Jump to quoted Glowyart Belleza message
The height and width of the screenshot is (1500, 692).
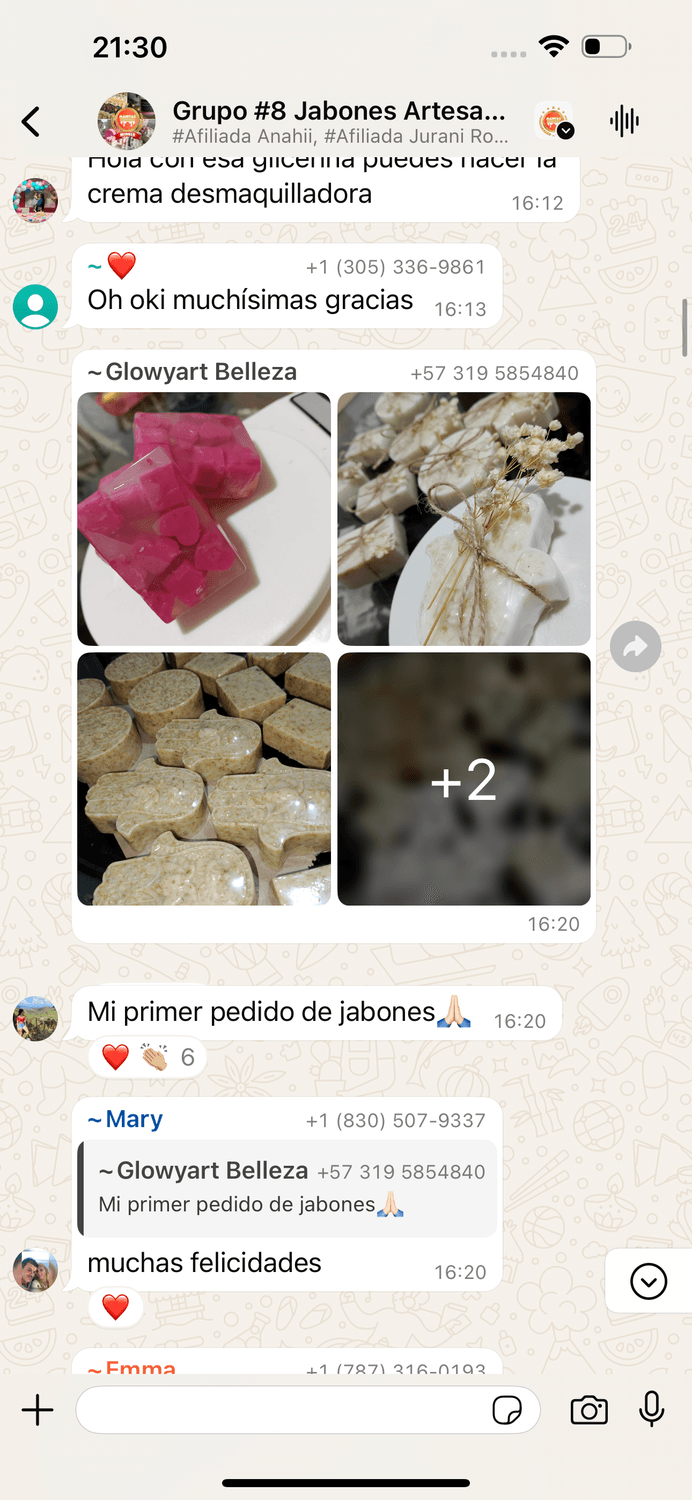pos(288,1188)
